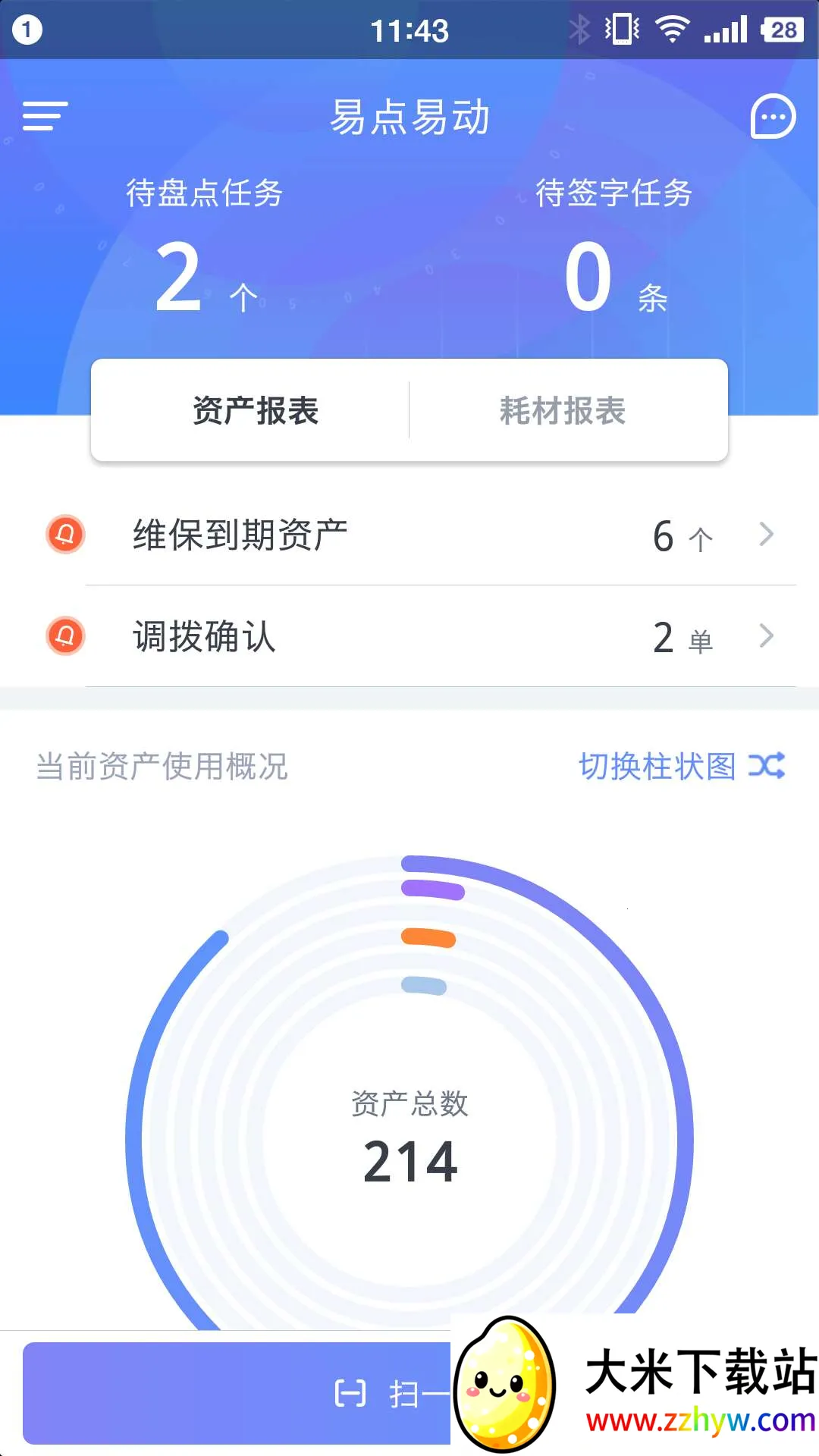Tap 切换柱状图 to switch chart type
The width and height of the screenshot is (819, 1456).
click(657, 767)
